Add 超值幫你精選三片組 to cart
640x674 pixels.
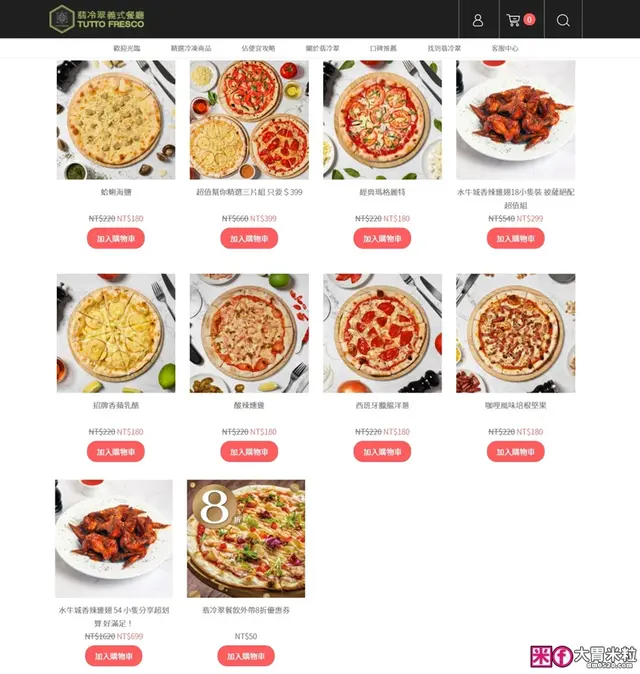[249, 239]
